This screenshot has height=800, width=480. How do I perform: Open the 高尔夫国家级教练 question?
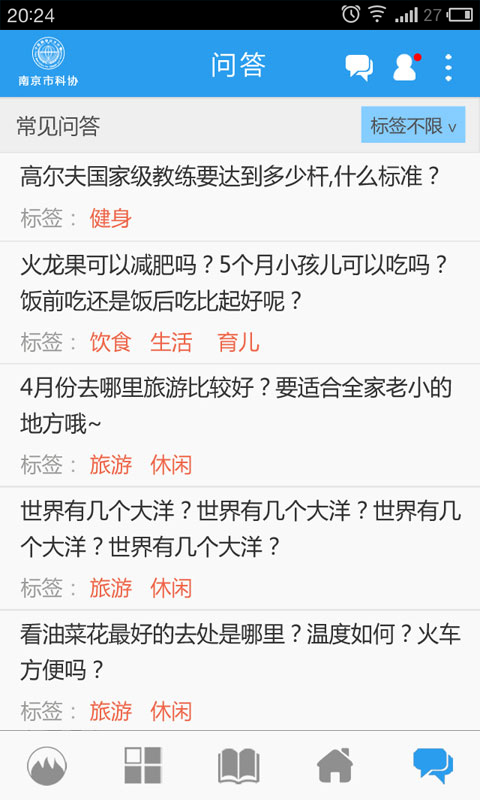click(240, 196)
